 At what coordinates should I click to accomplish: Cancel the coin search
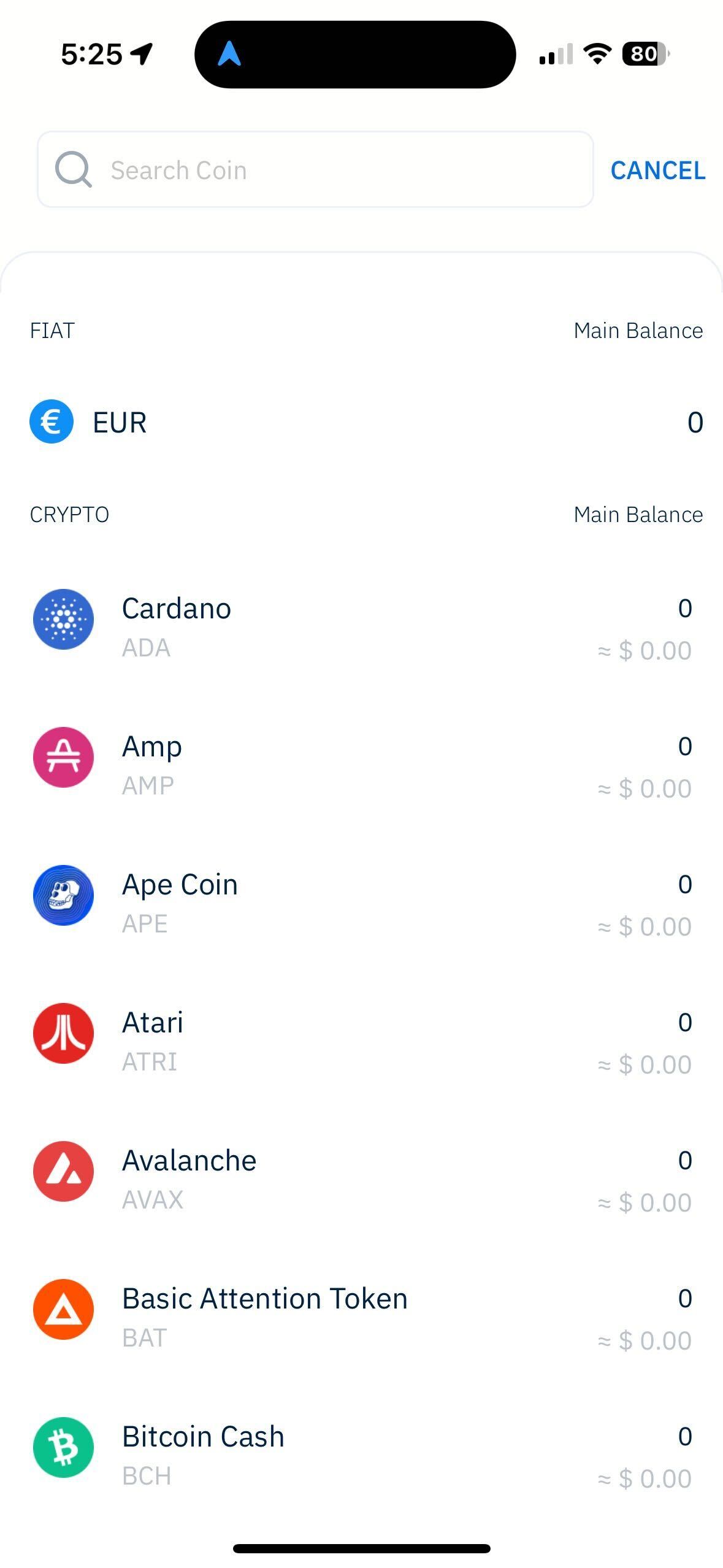[657, 171]
